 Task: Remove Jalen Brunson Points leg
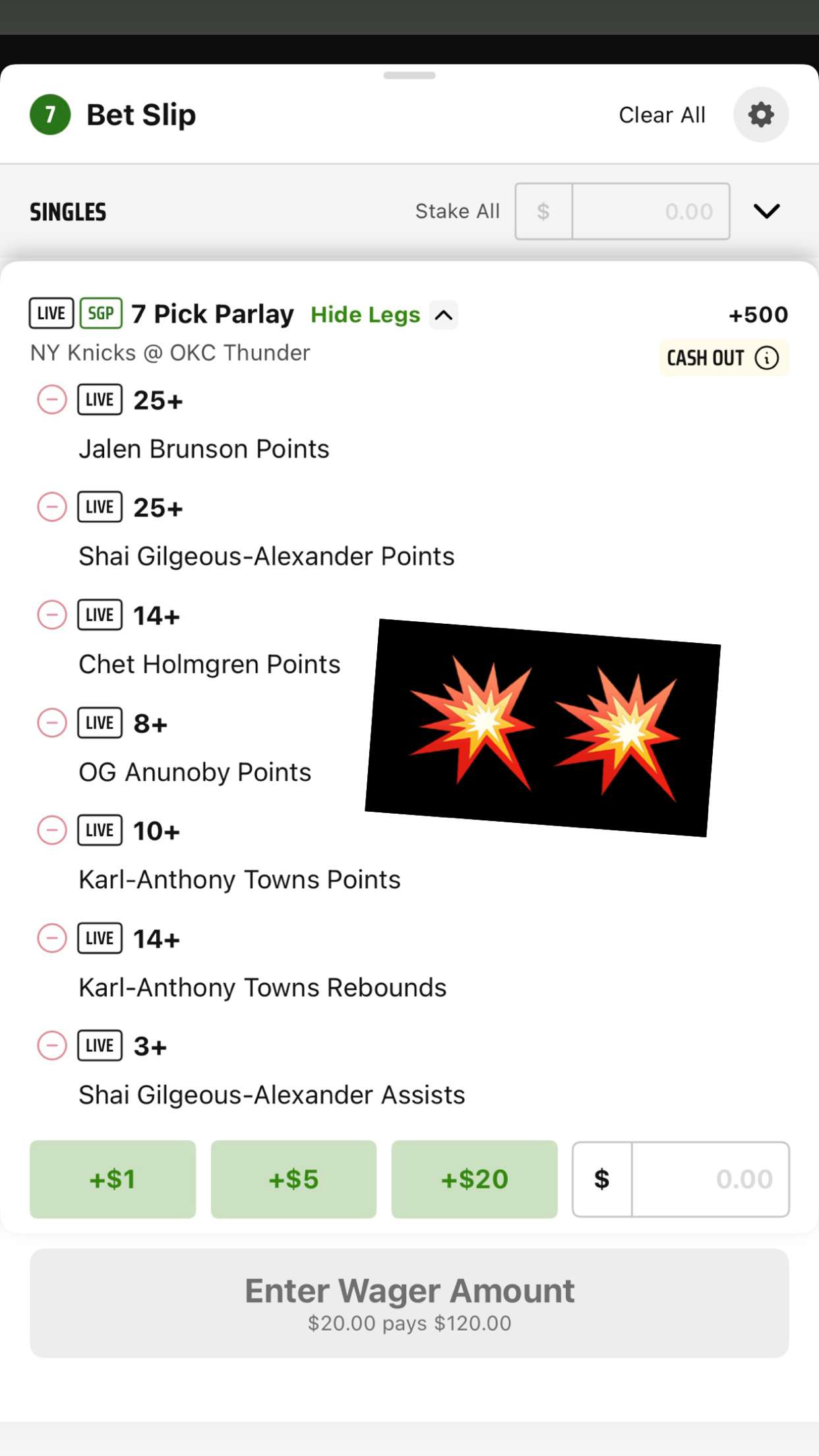[x=52, y=400]
